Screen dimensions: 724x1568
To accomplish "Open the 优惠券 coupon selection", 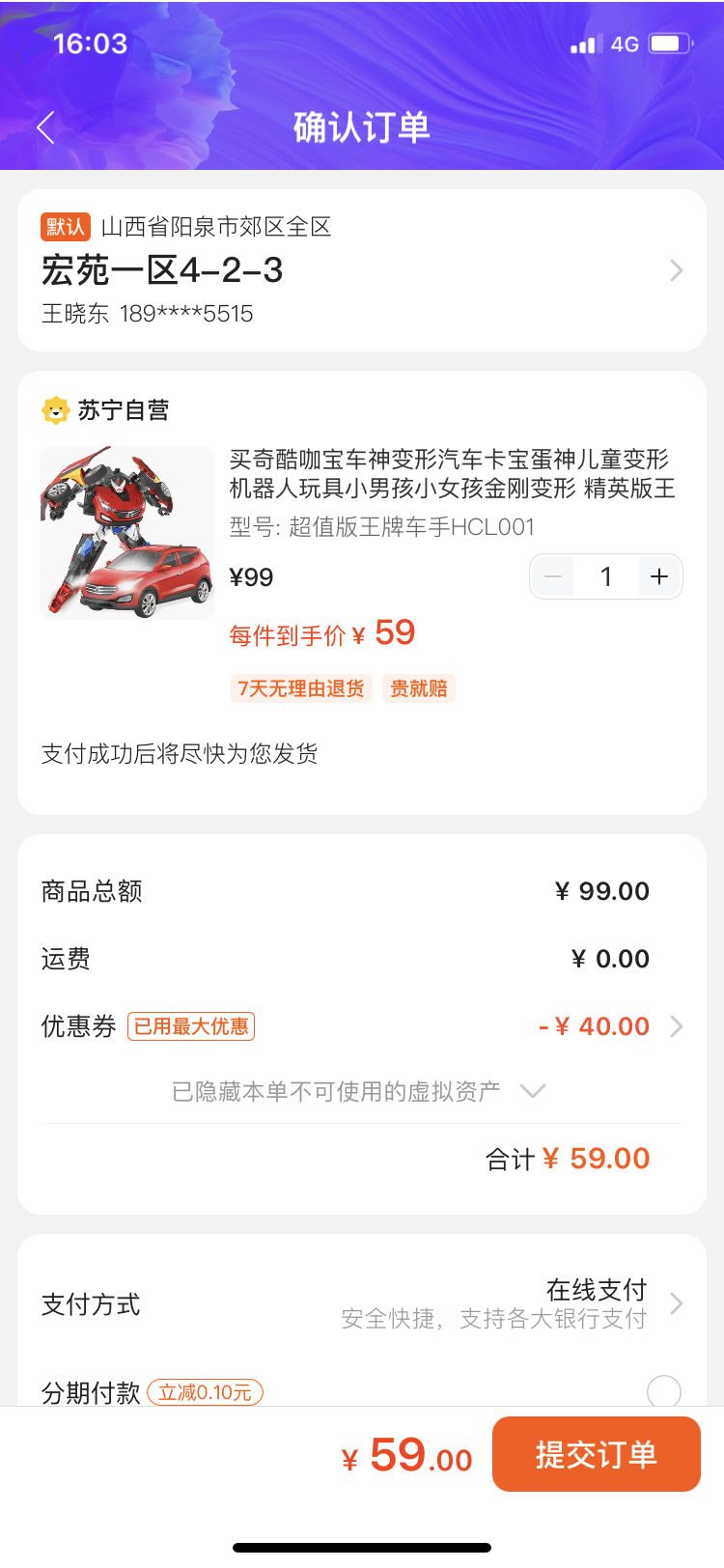I will point(599,1026).
